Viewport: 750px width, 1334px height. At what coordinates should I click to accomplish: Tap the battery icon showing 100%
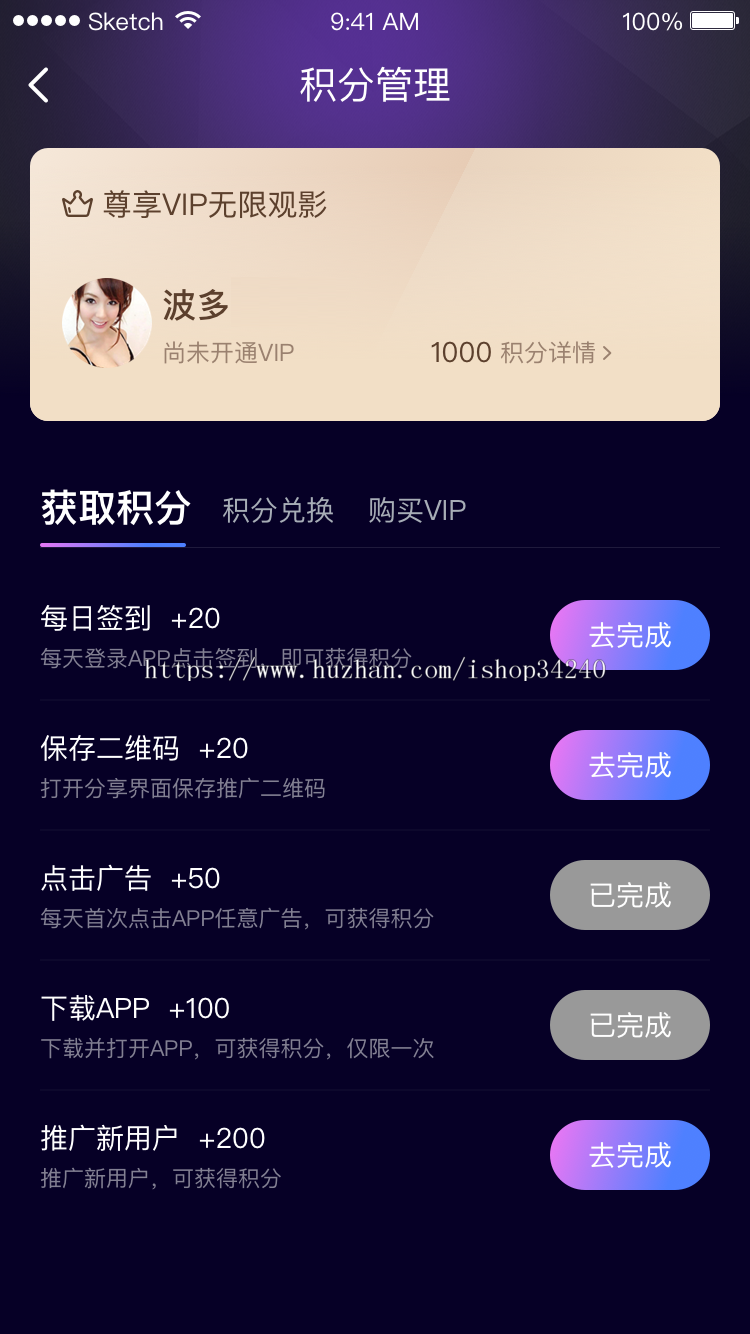714,19
